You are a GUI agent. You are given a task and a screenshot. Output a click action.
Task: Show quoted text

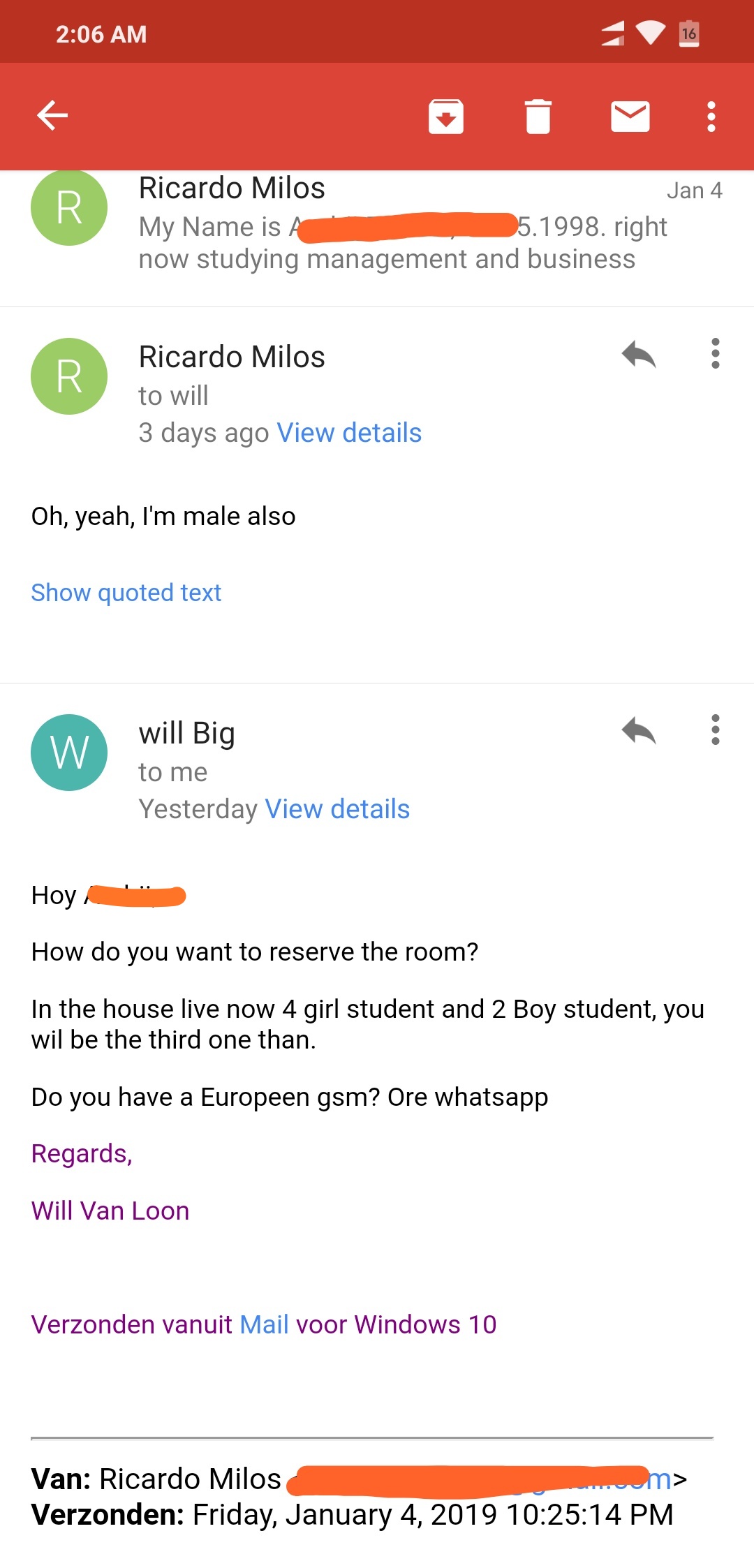point(126,593)
